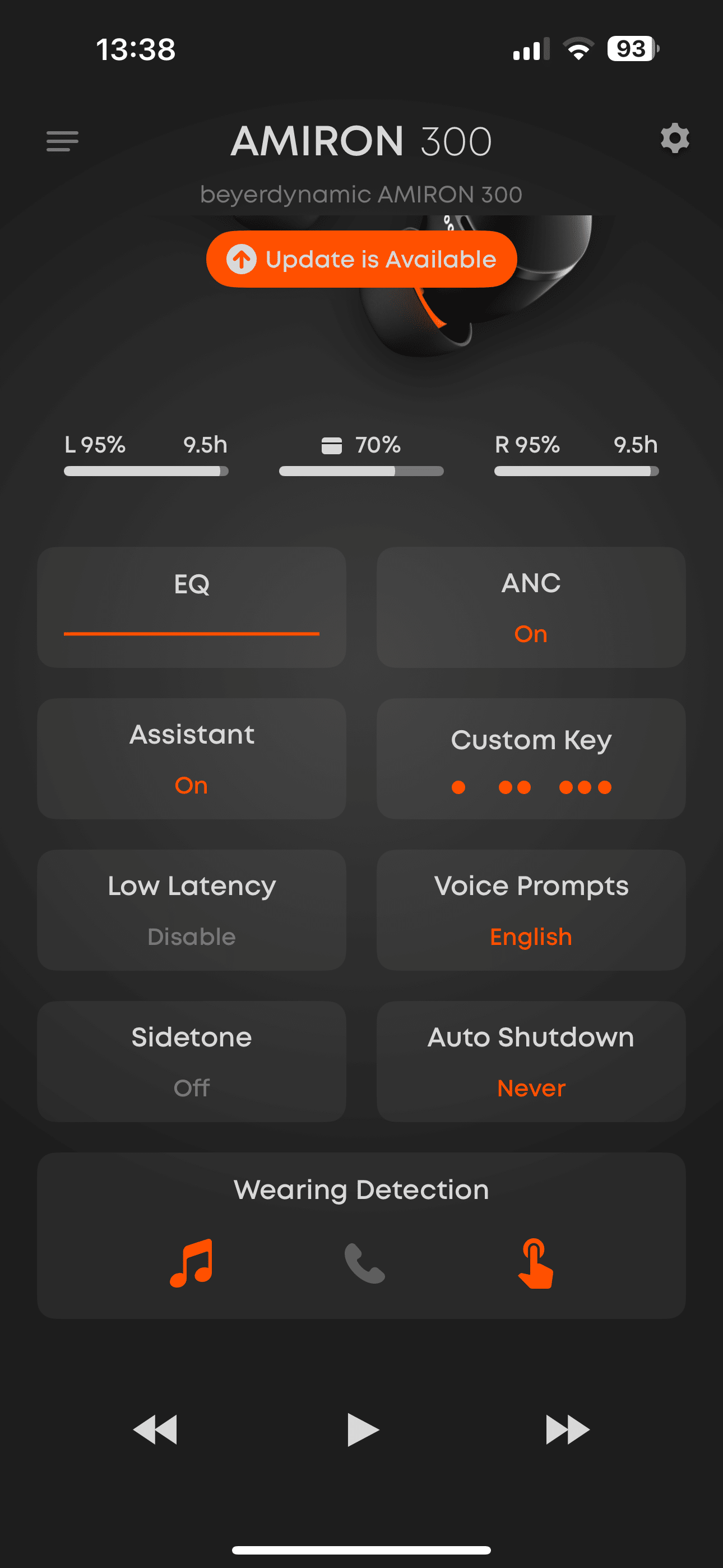The height and width of the screenshot is (1568, 723).
Task: Toggle wearing detection for music
Action: click(192, 1263)
